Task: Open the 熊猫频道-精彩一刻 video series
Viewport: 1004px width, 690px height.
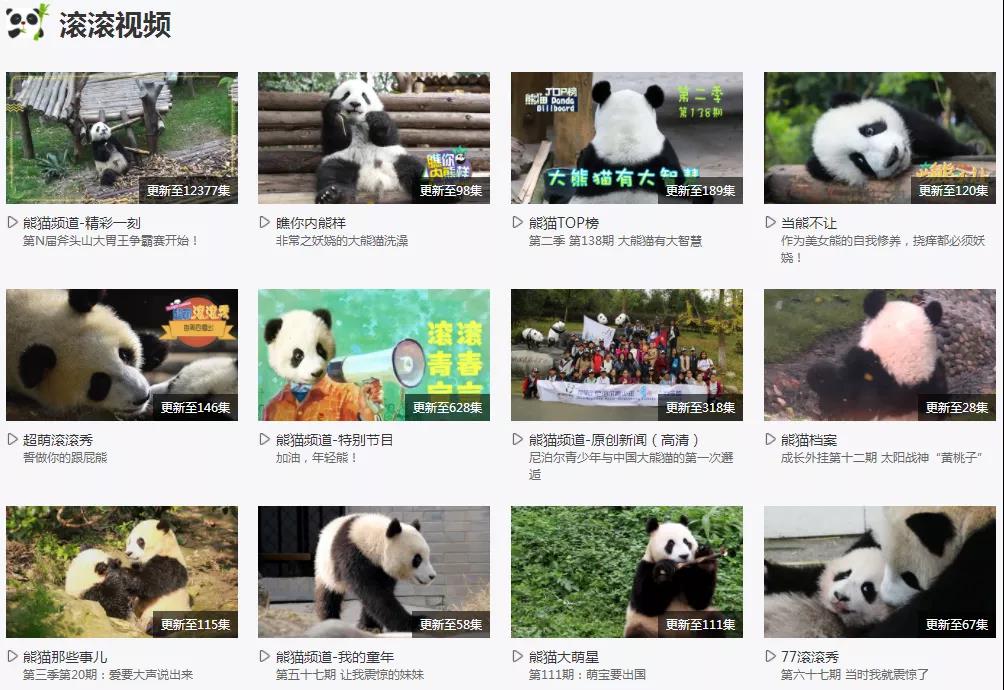Action: pos(121,138)
